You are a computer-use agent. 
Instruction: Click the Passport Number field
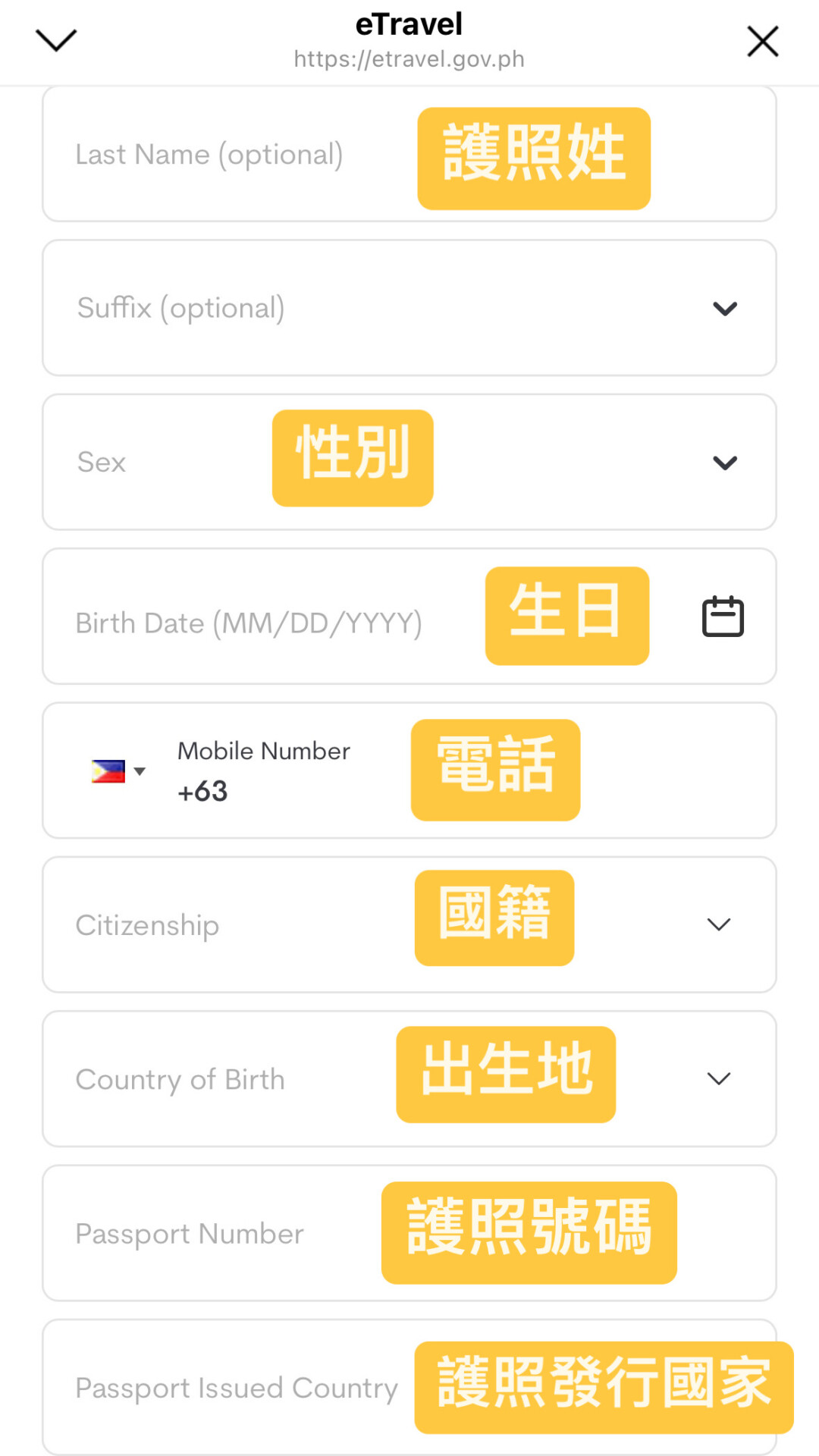188,1233
